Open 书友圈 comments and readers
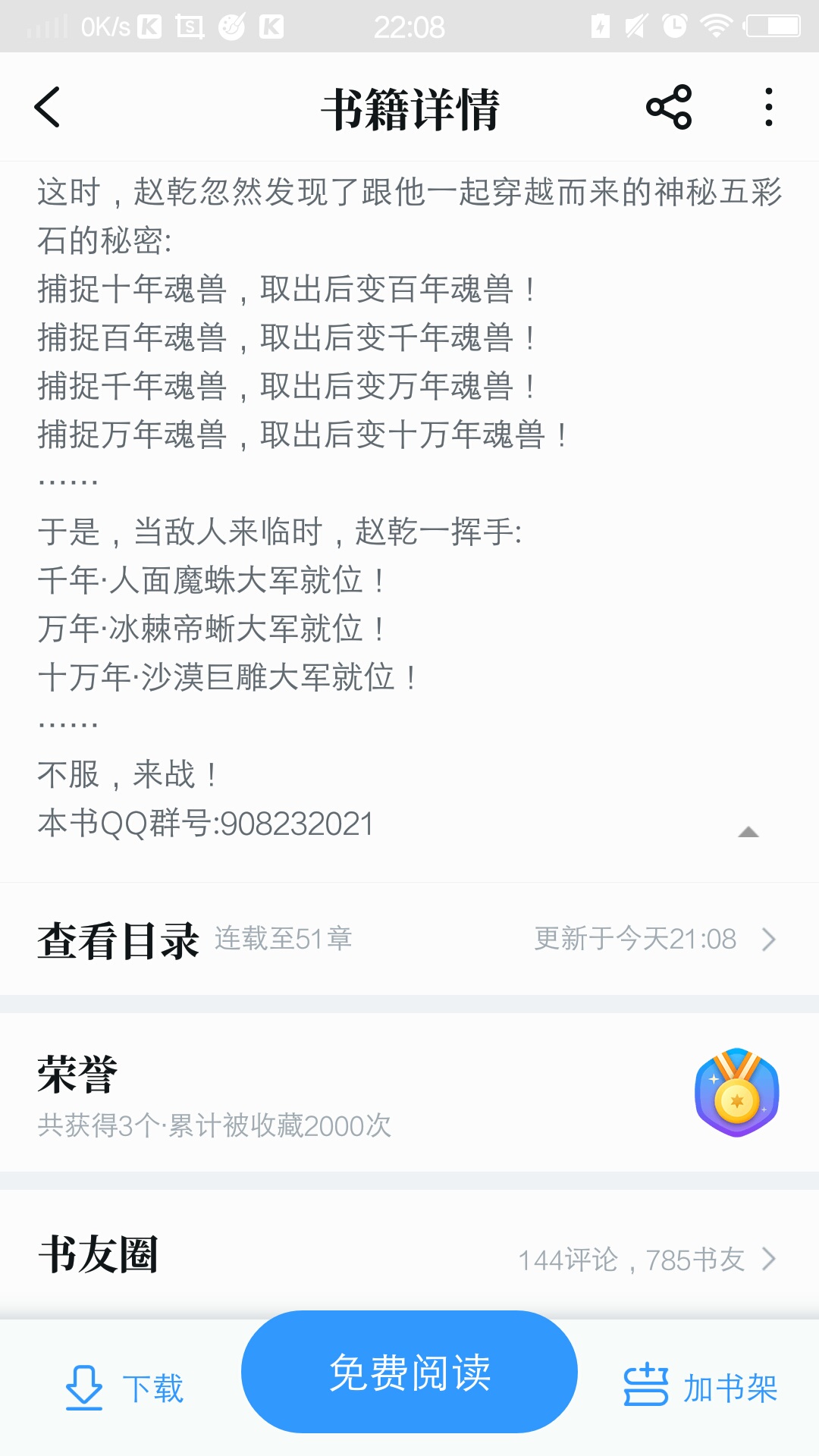 coord(409,1256)
